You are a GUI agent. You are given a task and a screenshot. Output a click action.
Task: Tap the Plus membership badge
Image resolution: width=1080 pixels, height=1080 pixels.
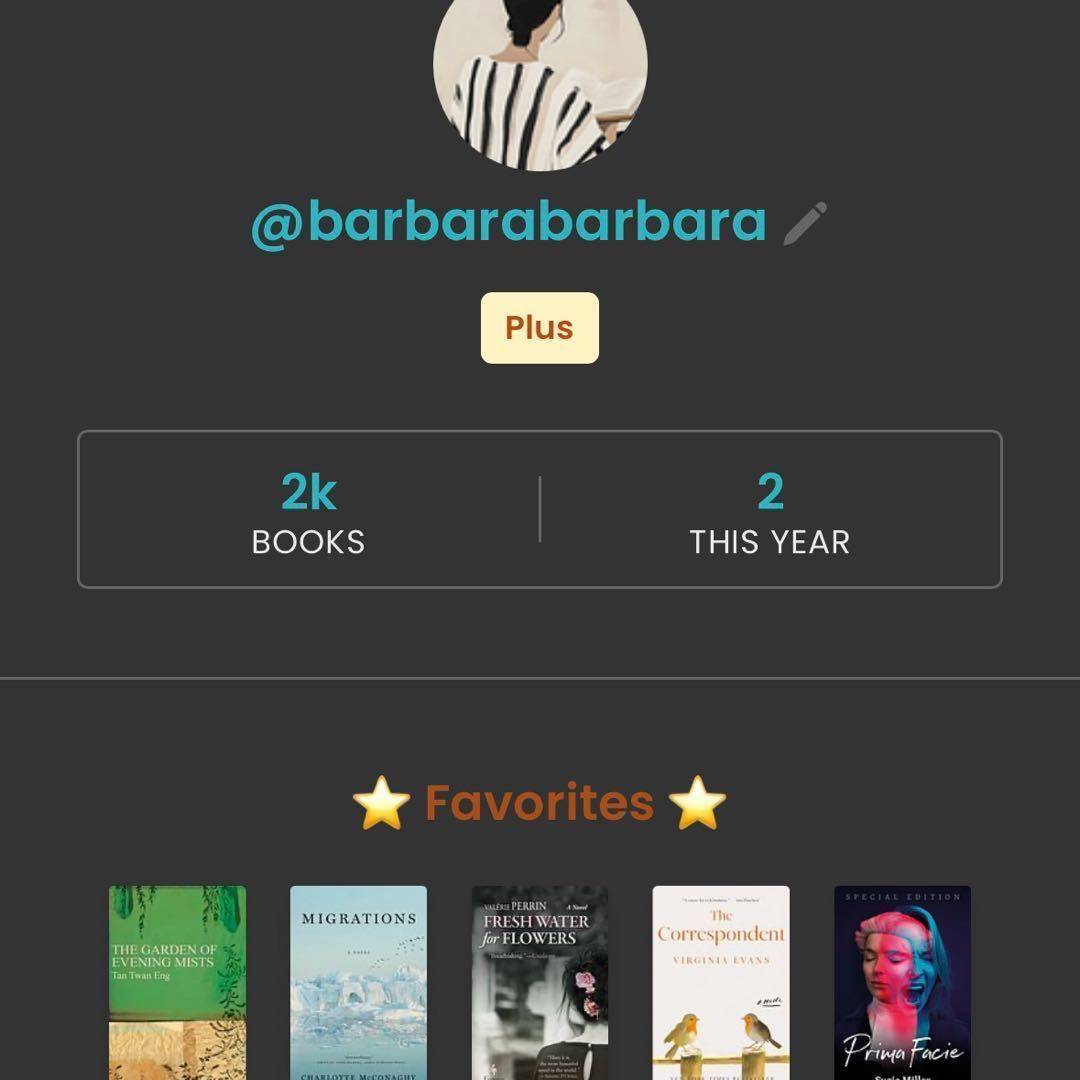tap(539, 328)
